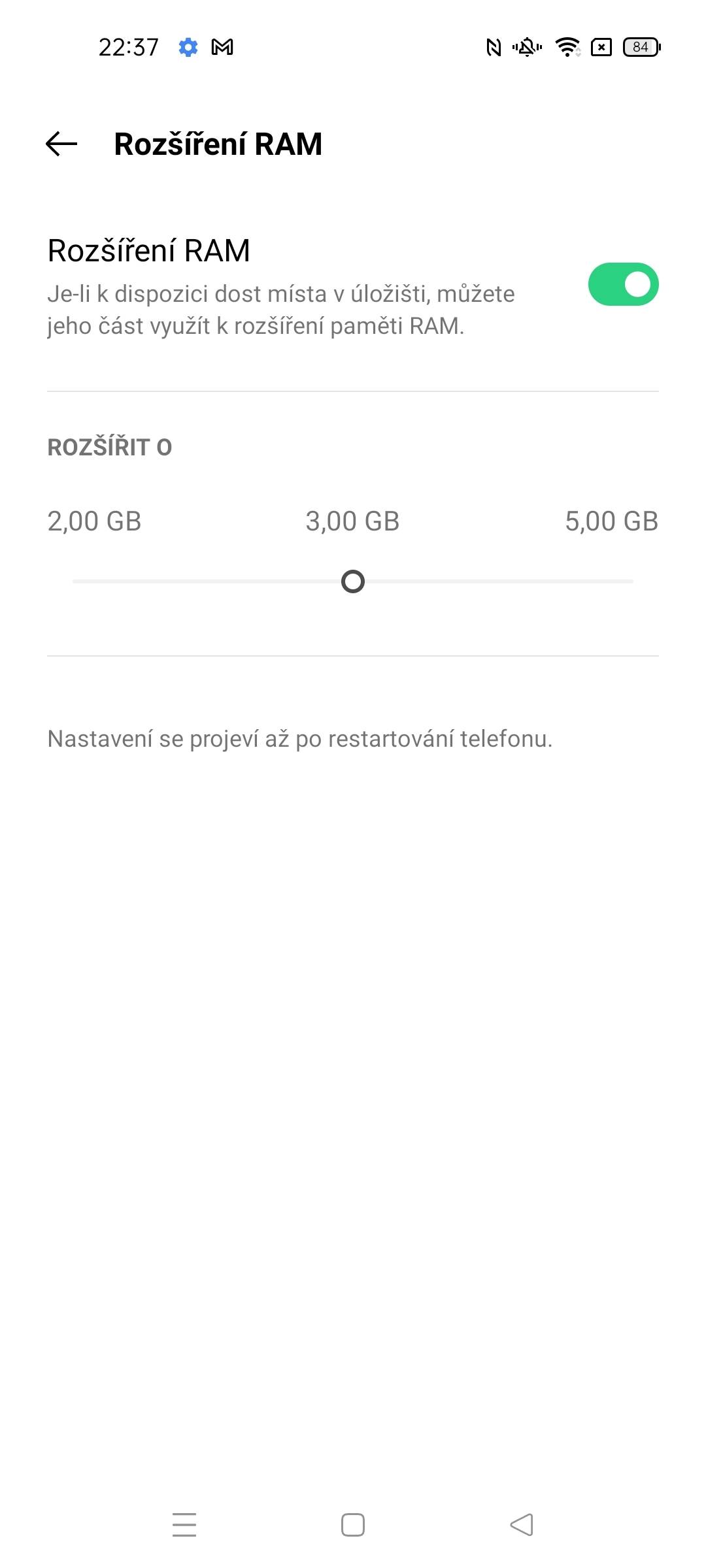
Task: Tap the recent apps button
Action: point(185,1525)
